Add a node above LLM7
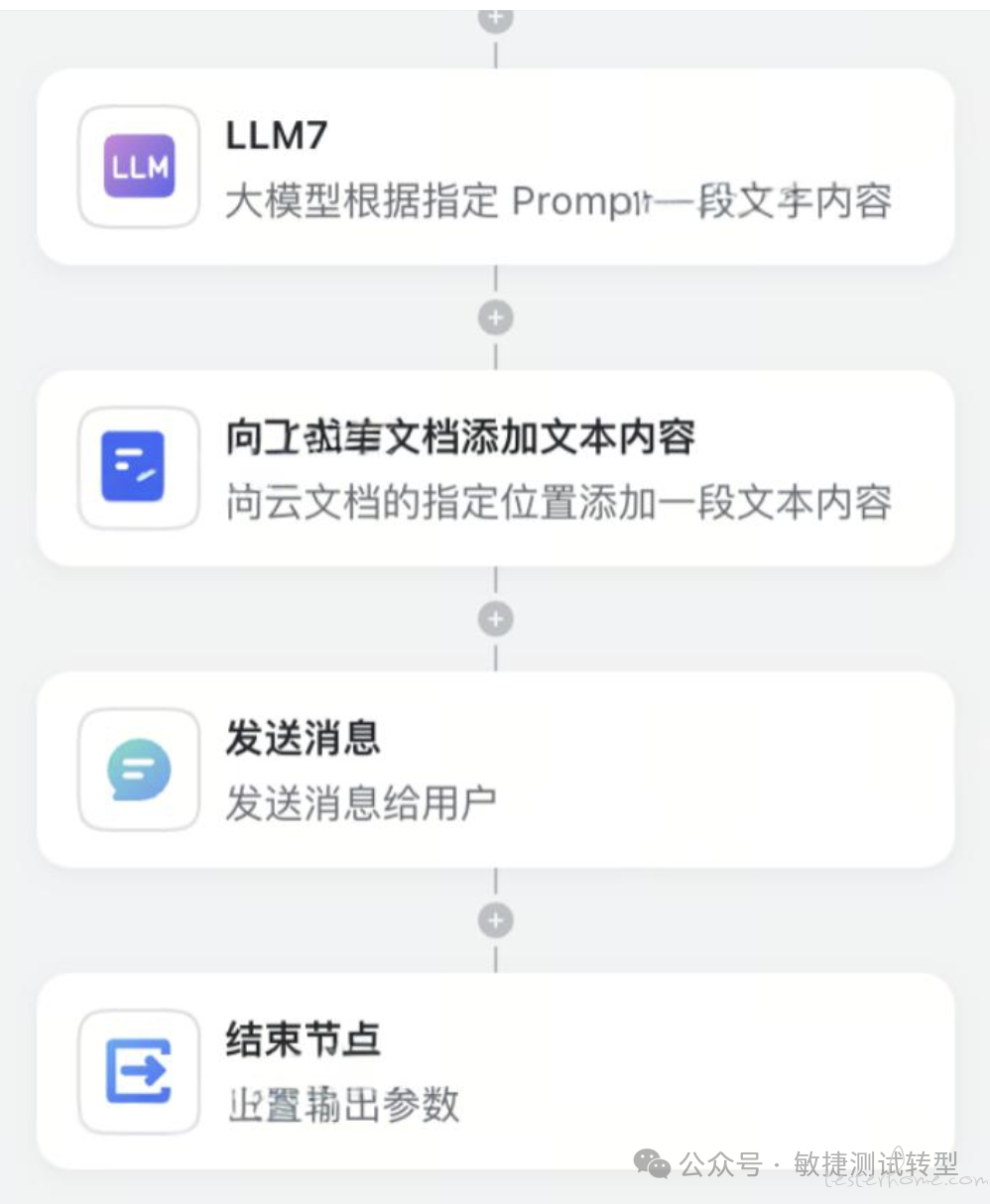 pos(496,18)
